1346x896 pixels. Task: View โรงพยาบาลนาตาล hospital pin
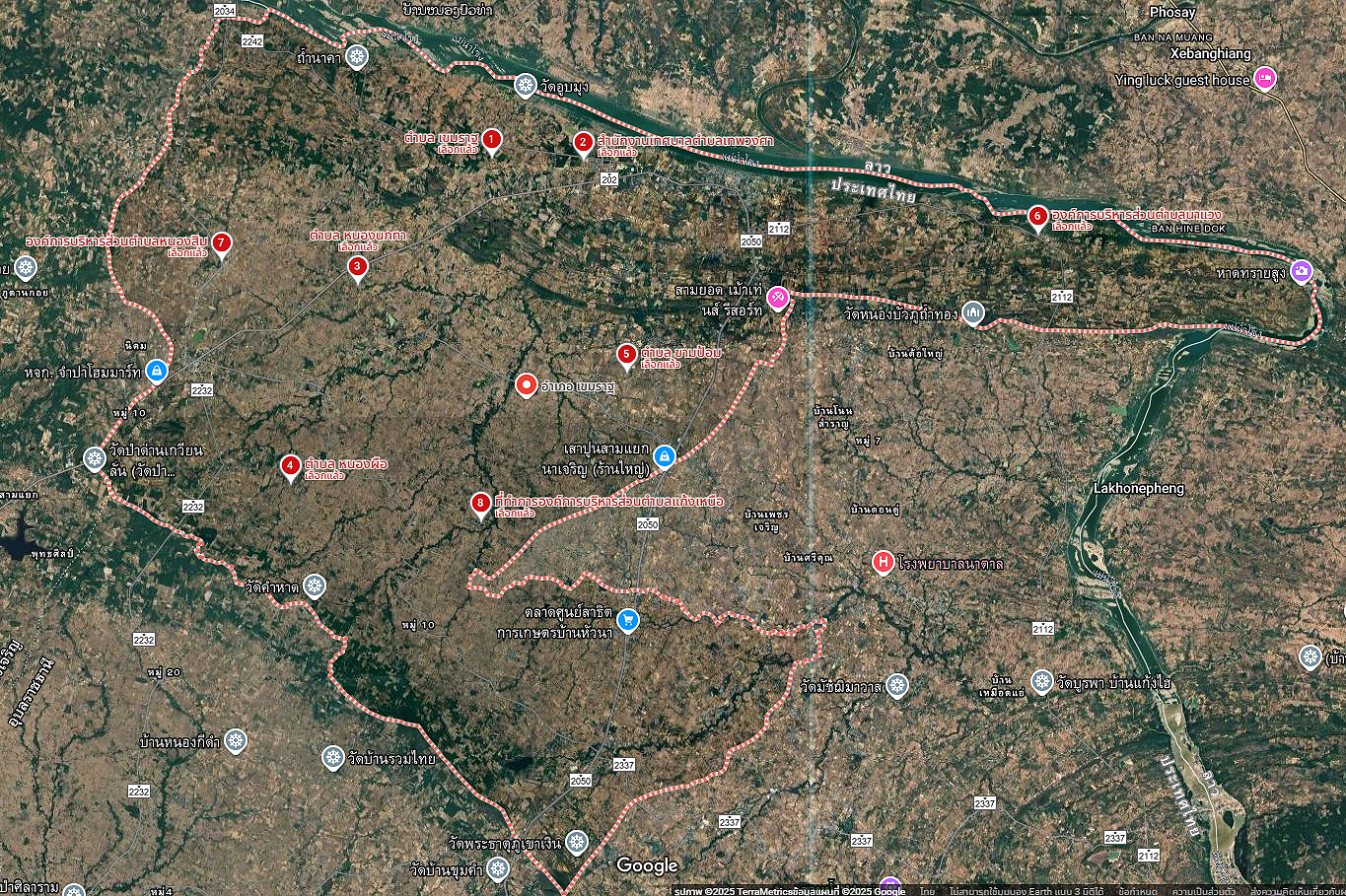tap(884, 563)
